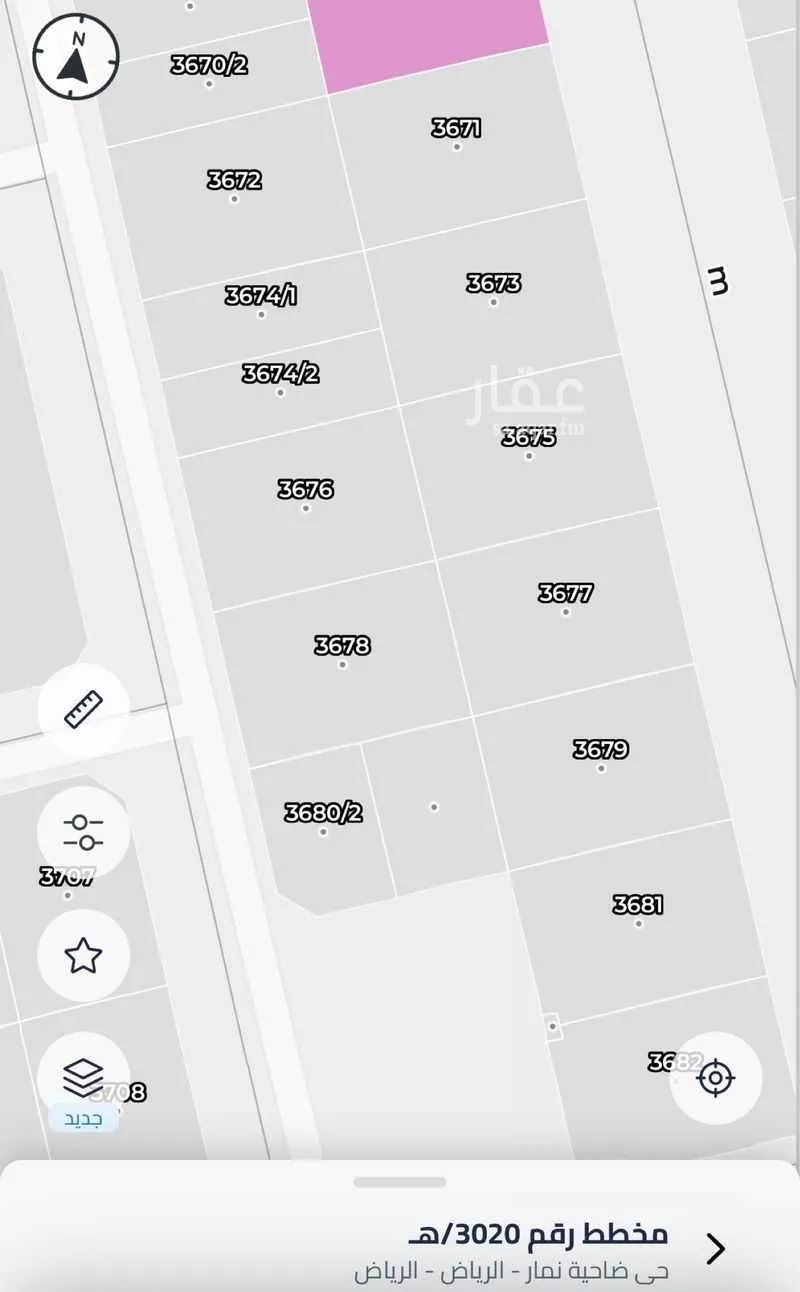Open the ruler measurement tool
The height and width of the screenshot is (1292, 800).
coord(83,709)
